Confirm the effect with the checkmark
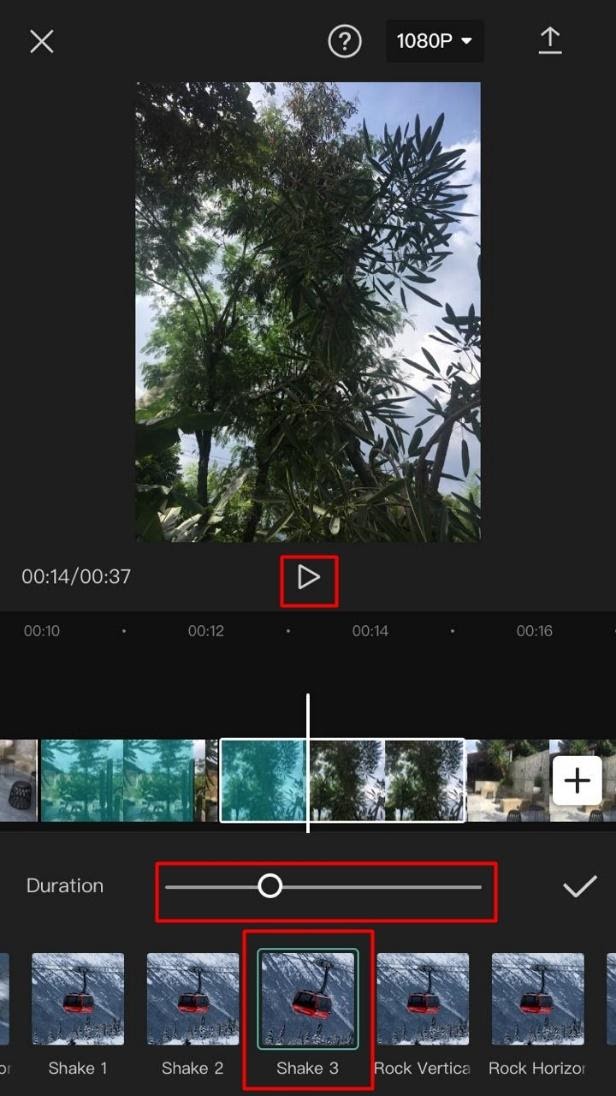The width and height of the screenshot is (616, 1096). 580,886
